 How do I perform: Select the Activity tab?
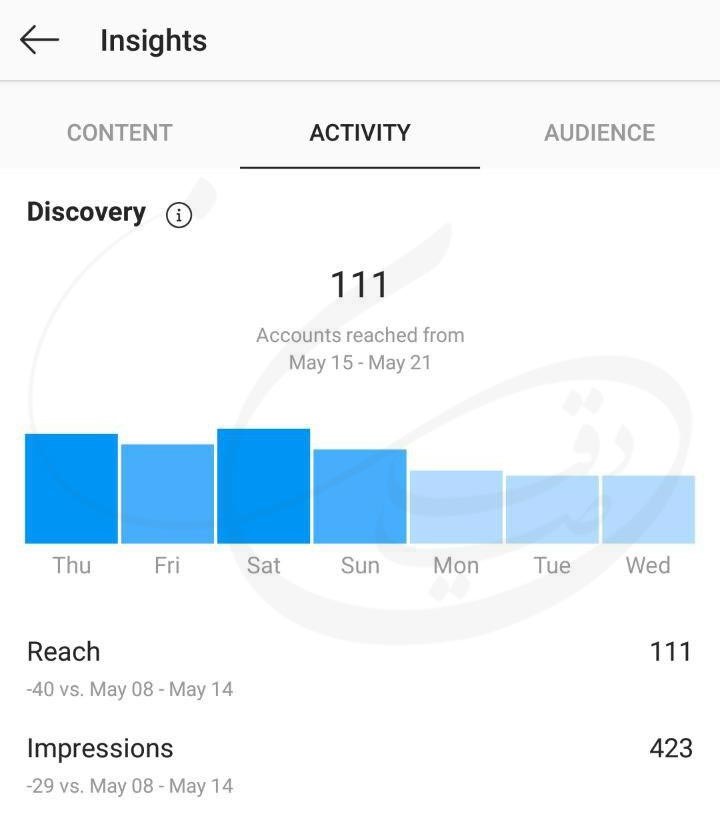coord(360,133)
